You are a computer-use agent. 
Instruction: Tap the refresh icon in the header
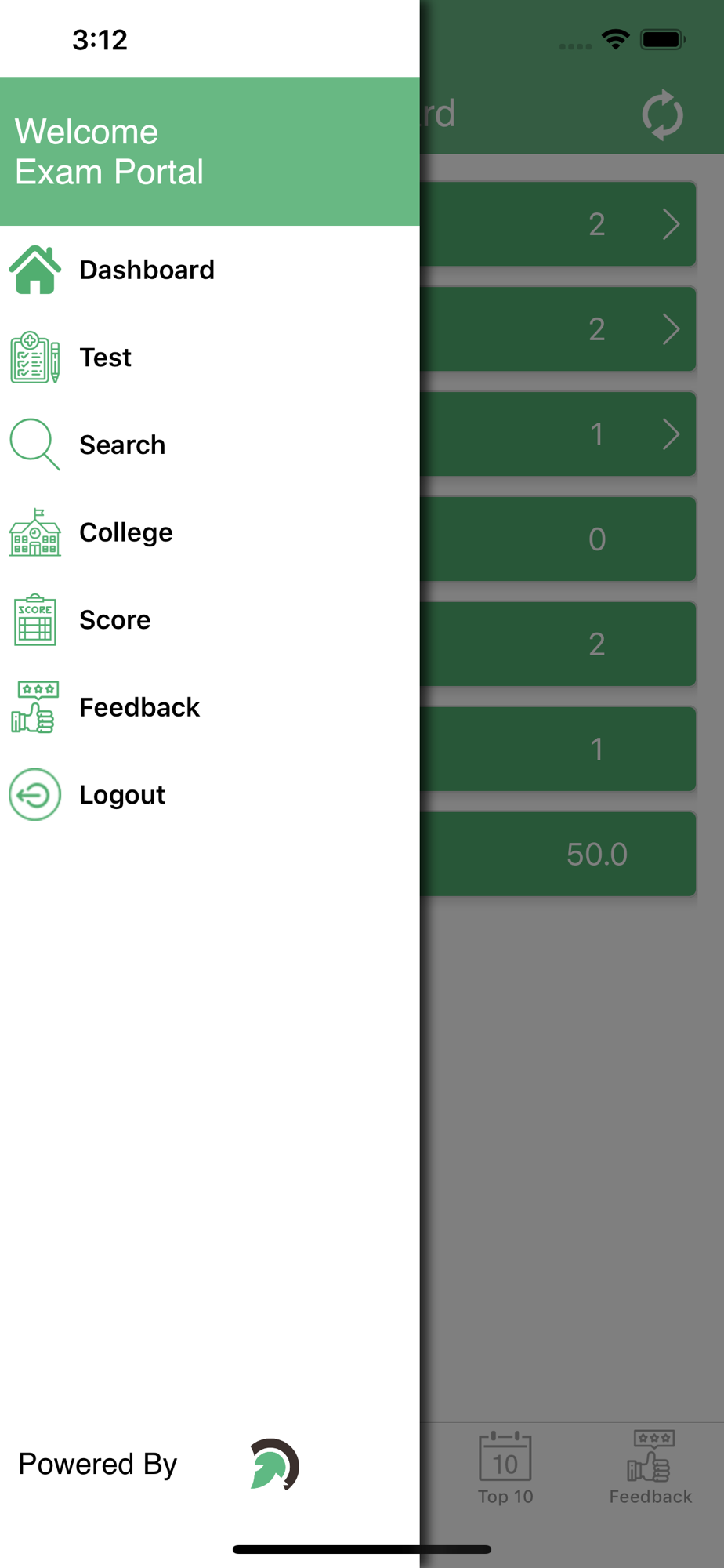point(662,115)
